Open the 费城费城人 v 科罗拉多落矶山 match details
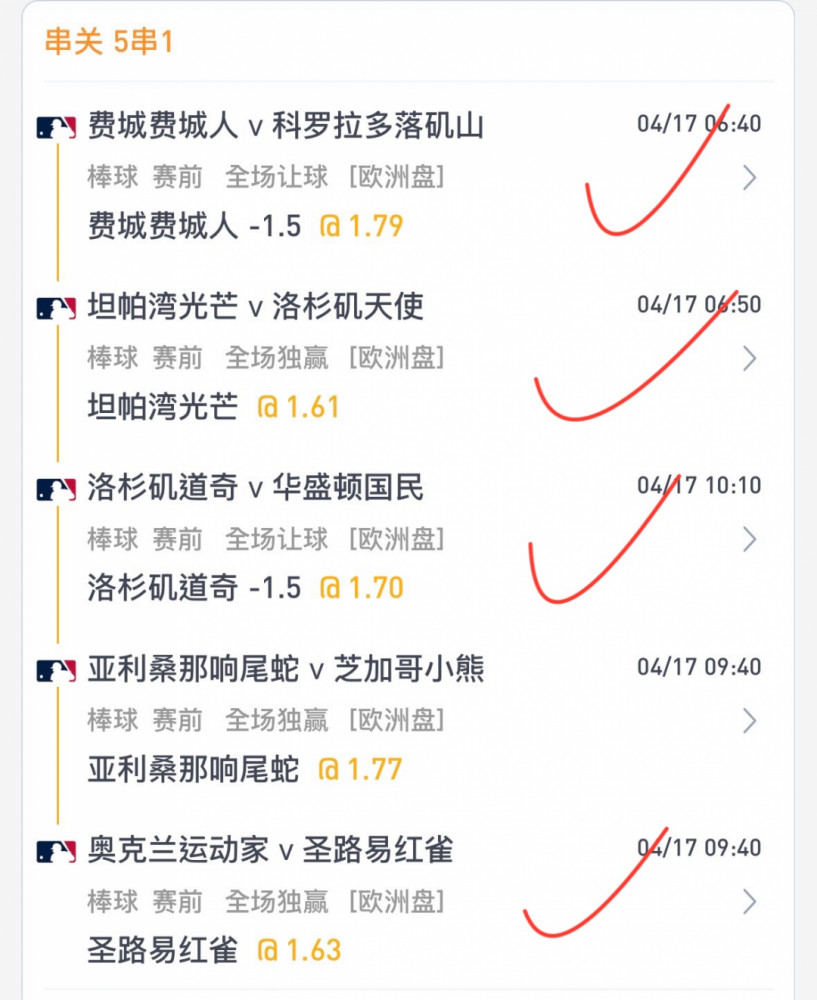The width and height of the screenshot is (817, 1000). tap(749, 177)
